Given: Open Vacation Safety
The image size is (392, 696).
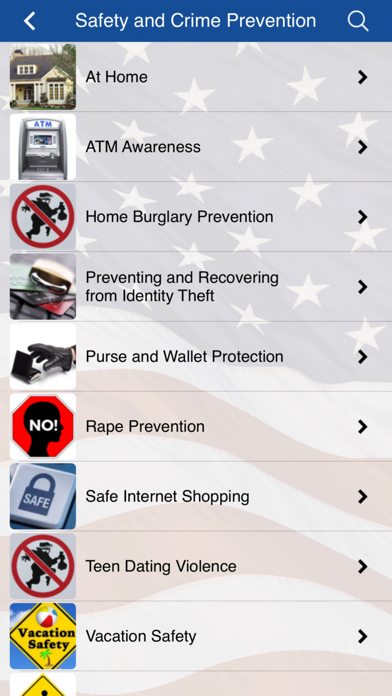Looking at the screenshot, I should (196, 636).
